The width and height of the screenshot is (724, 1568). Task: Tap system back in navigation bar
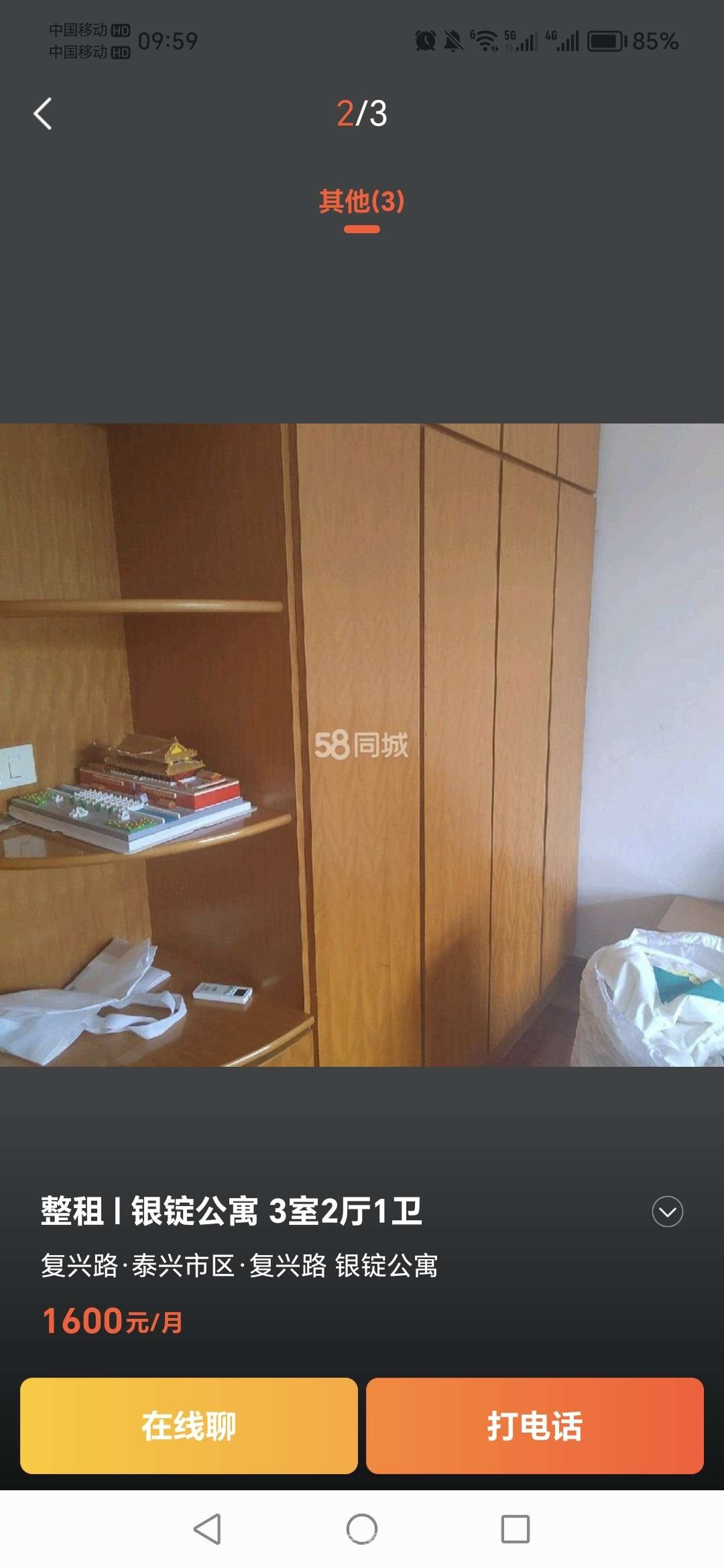pyautogui.click(x=207, y=1530)
